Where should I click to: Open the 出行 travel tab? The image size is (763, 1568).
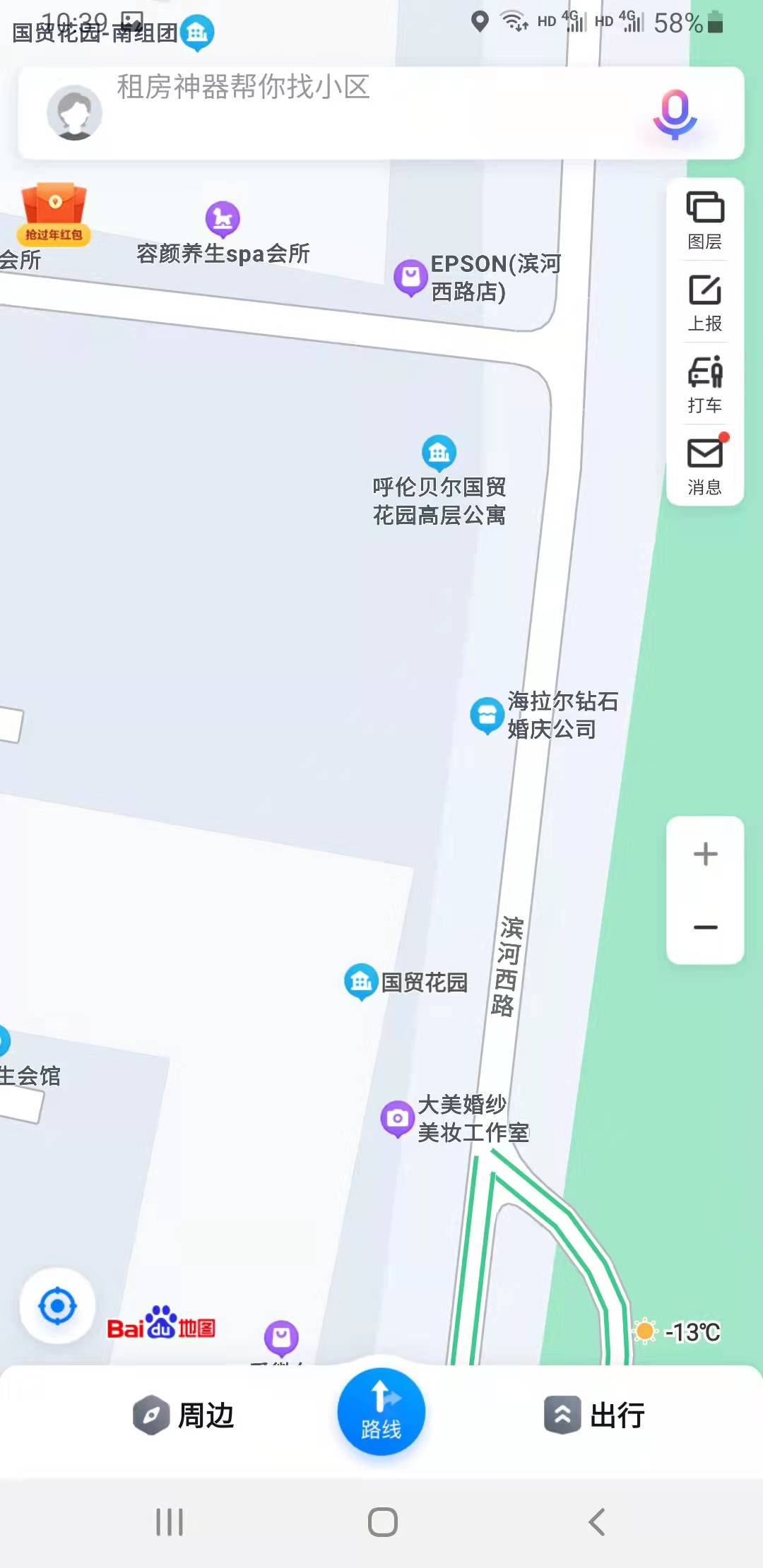click(x=593, y=1415)
